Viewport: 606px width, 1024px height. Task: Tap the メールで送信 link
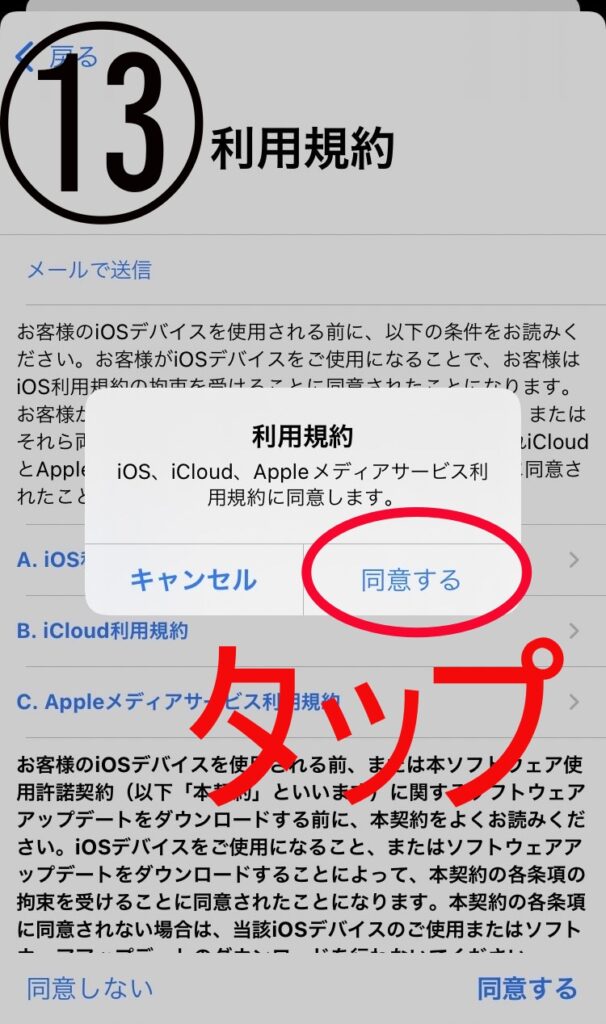(x=89, y=269)
